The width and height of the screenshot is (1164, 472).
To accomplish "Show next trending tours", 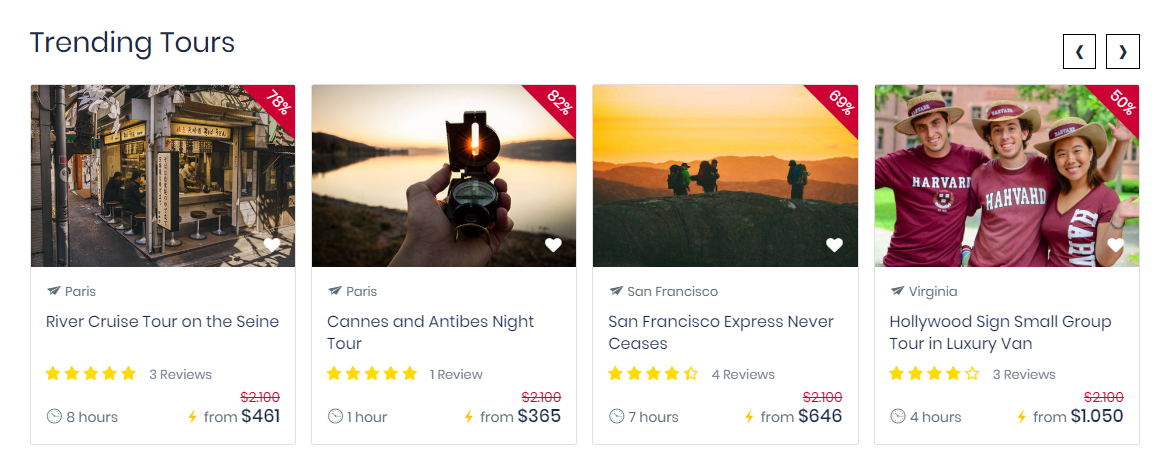I will click(x=1123, y=52).
